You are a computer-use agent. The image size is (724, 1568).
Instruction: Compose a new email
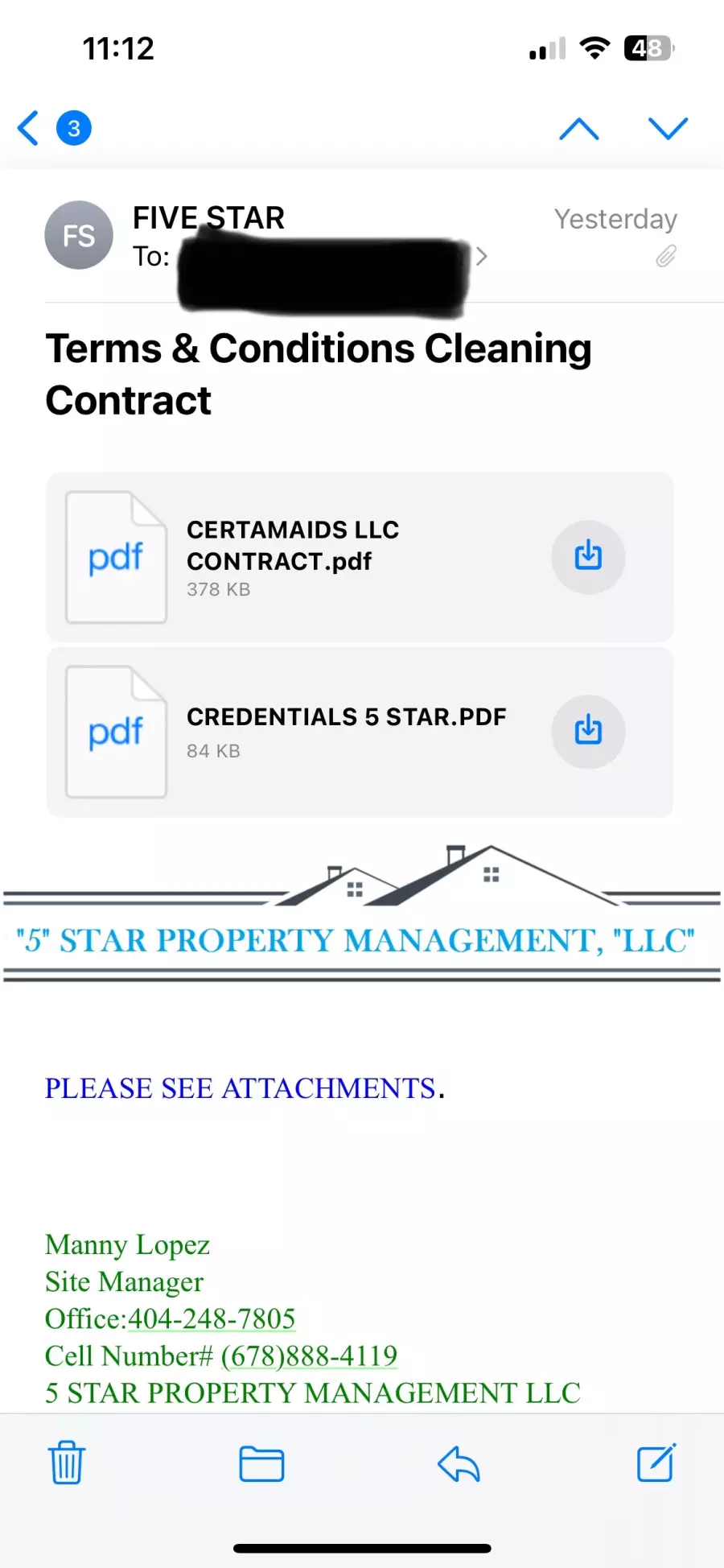pyautogui.click(x=656, y=1463)
